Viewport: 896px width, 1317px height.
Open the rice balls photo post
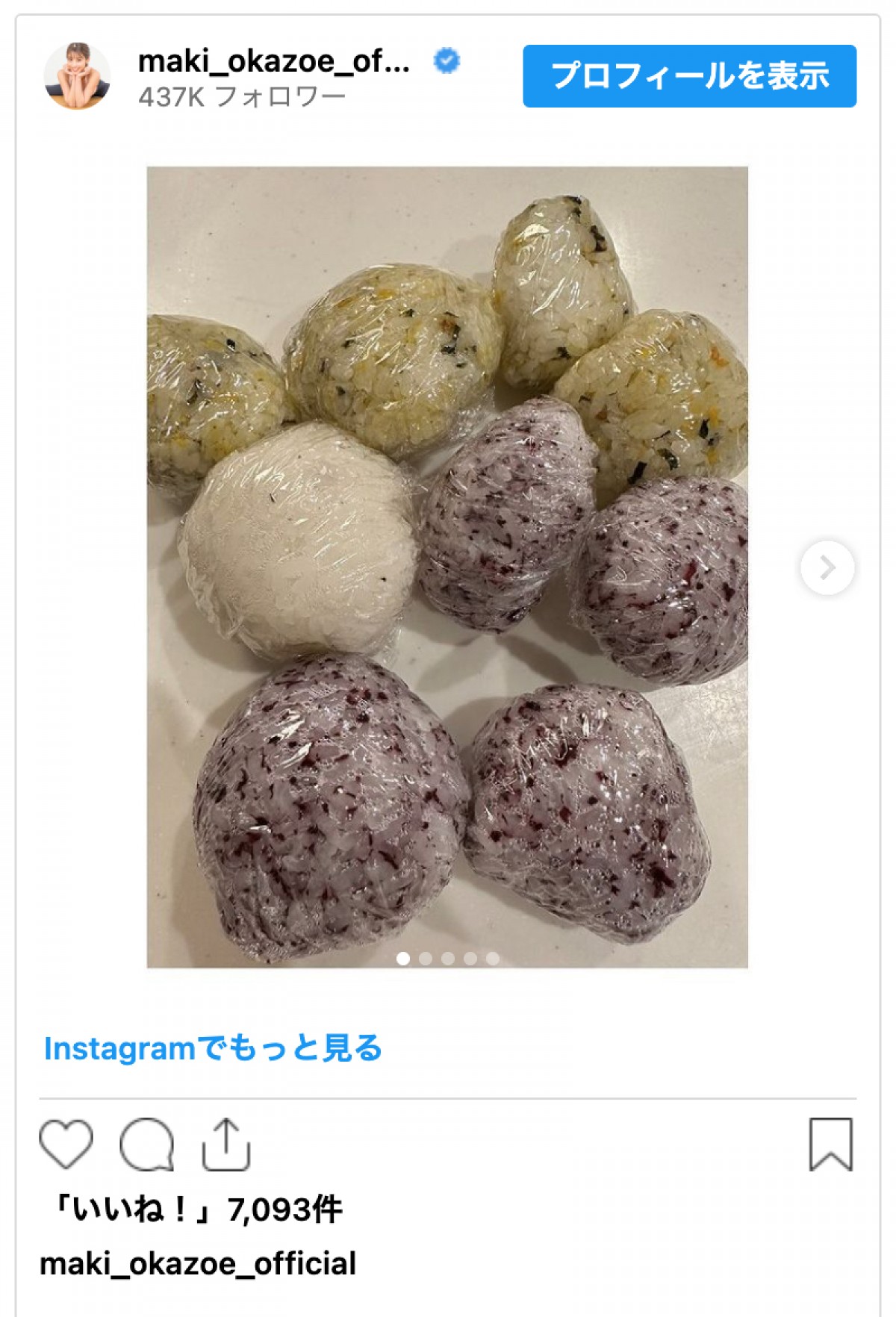pos(447,567)
